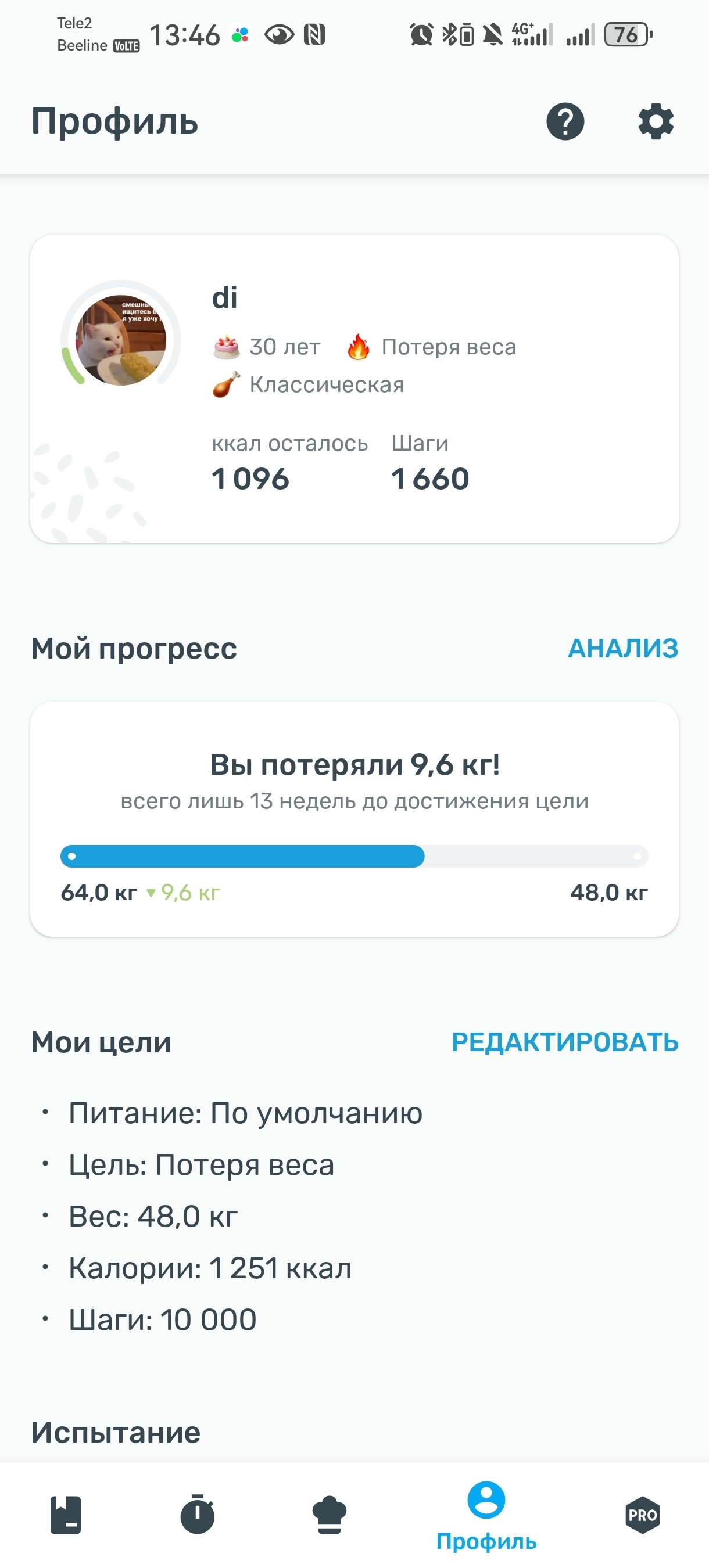The width and height of the screenshot is (709, 1568).
Task: Open settings via the gear icon
Action: (656, 122)
